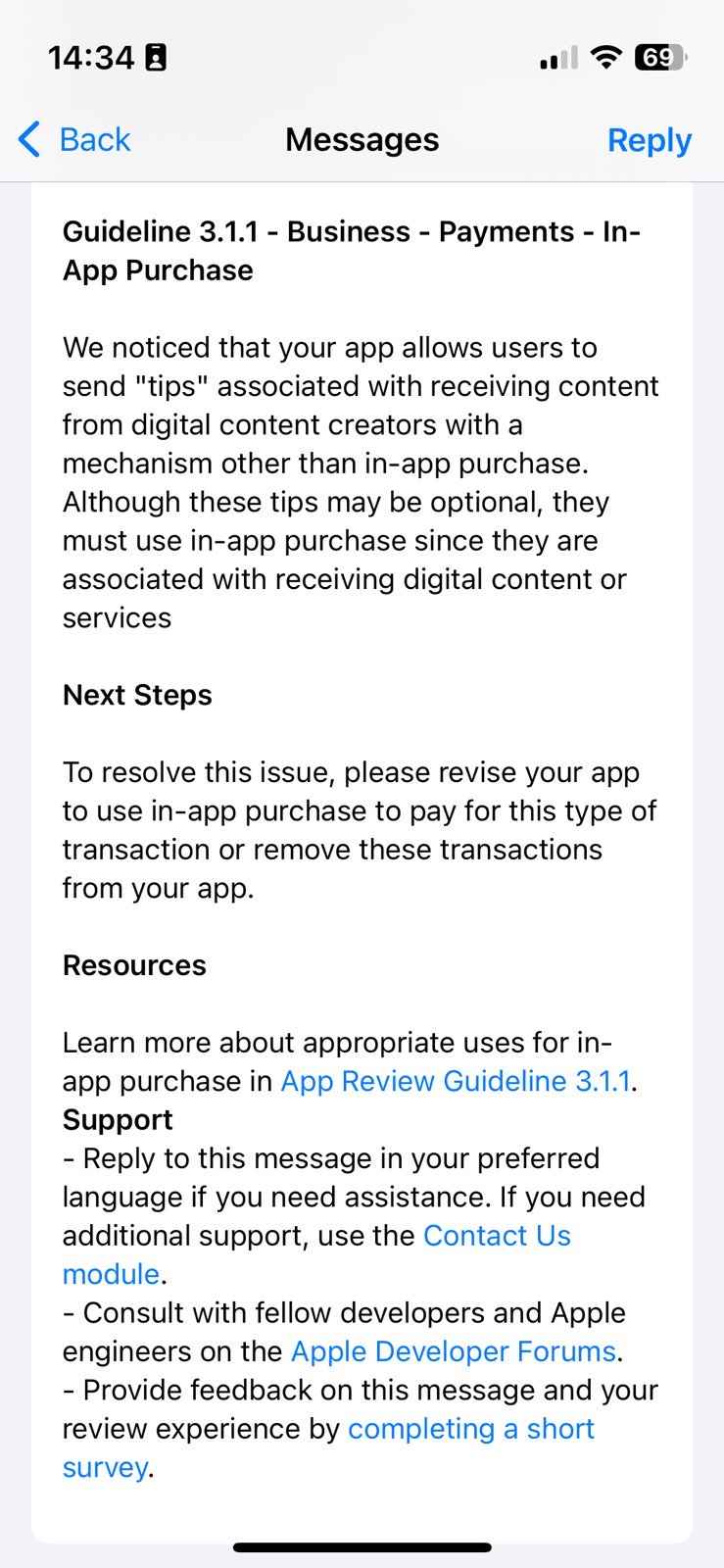Visit the Apple Developer Forums link

(454, 1351)
